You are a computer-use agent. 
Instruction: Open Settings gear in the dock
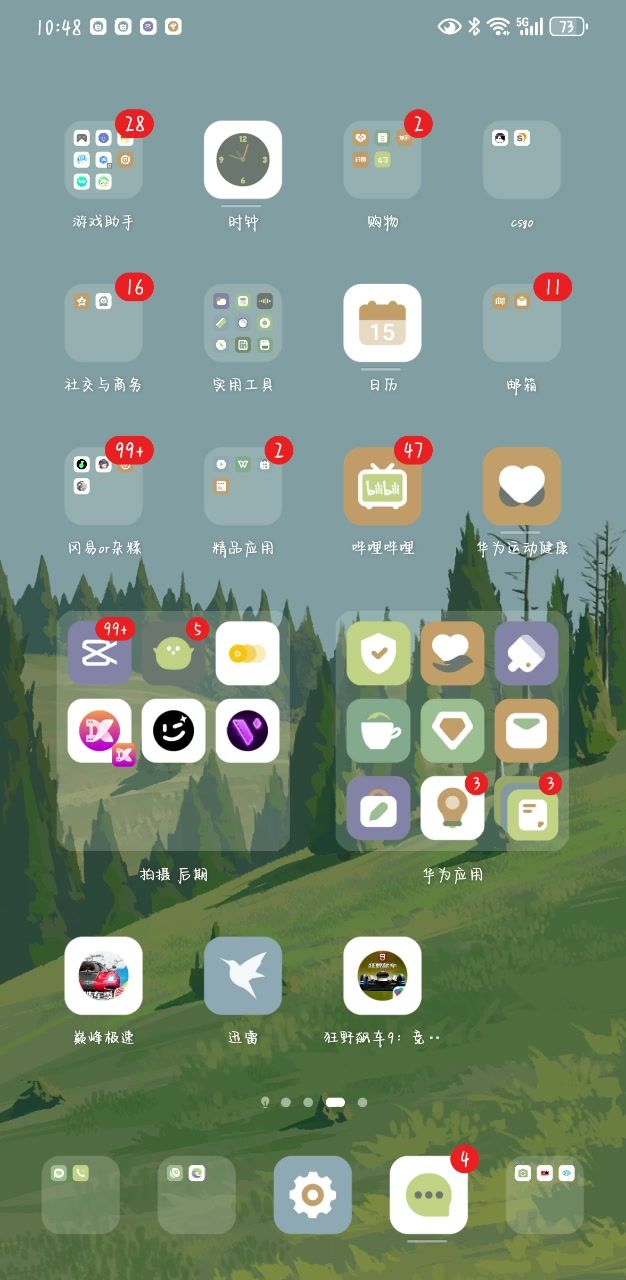pyautogui.click(x=312, y=1195)
